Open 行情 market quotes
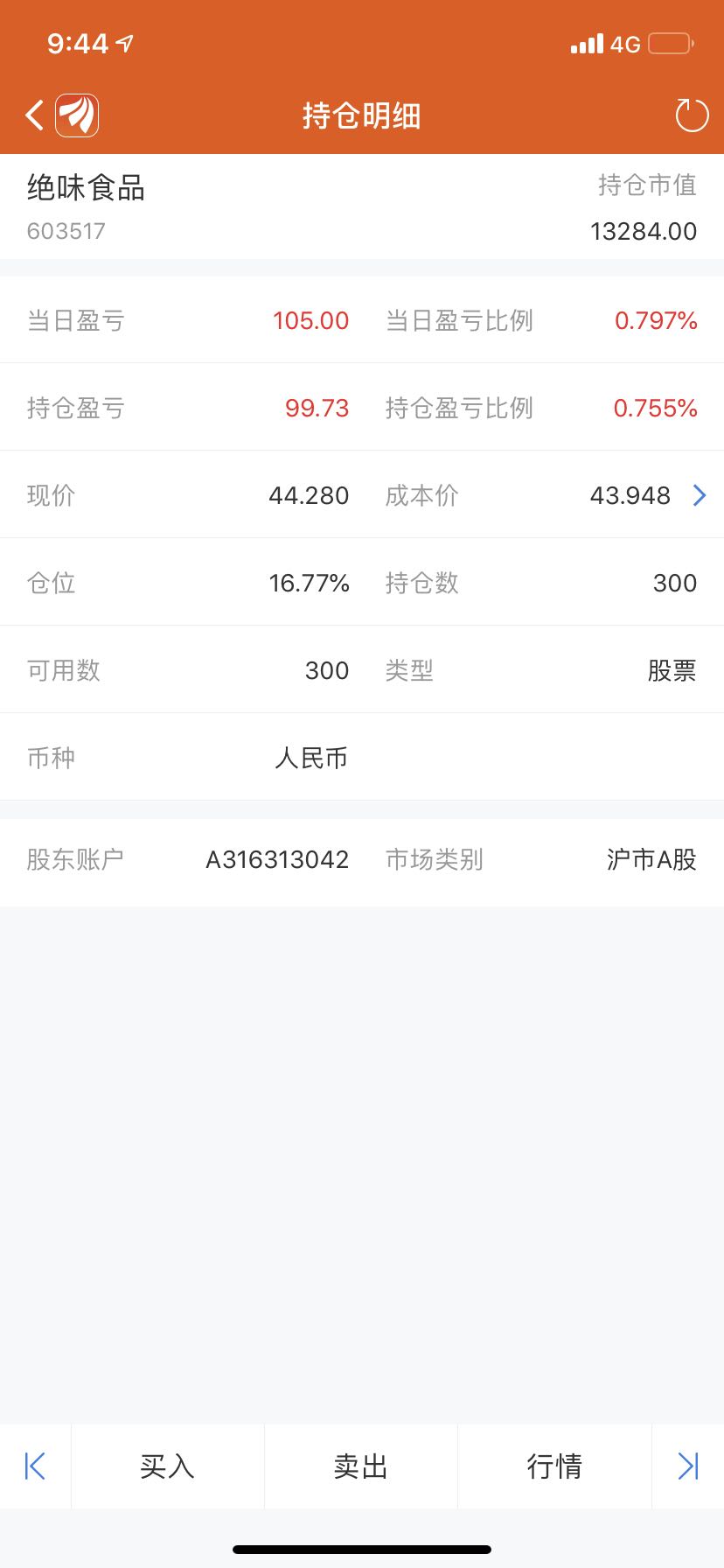Screen dimensions: 724x1568 (x=554, y=1466)
